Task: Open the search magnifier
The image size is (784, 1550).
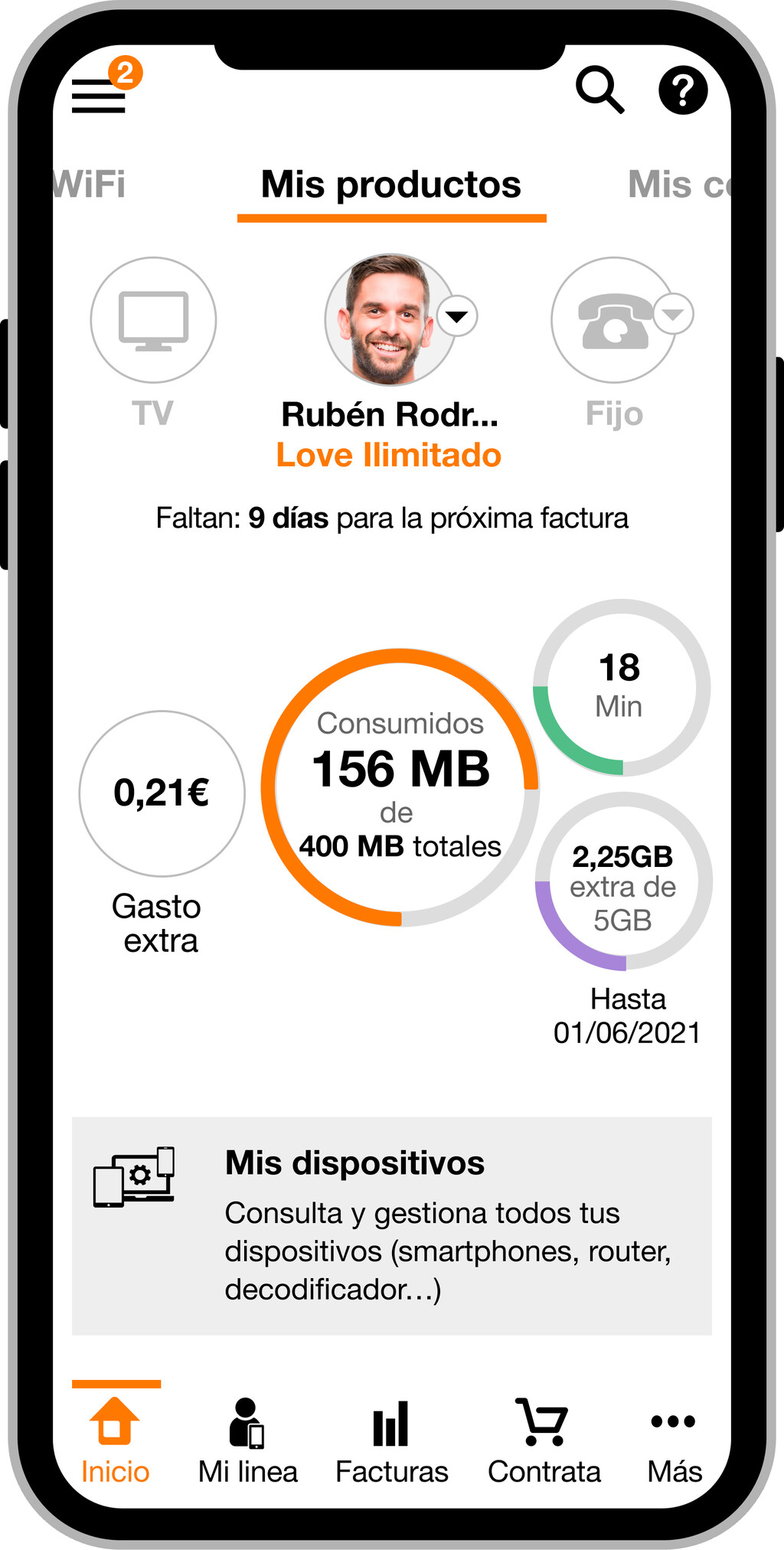Action: pos(602,90)
